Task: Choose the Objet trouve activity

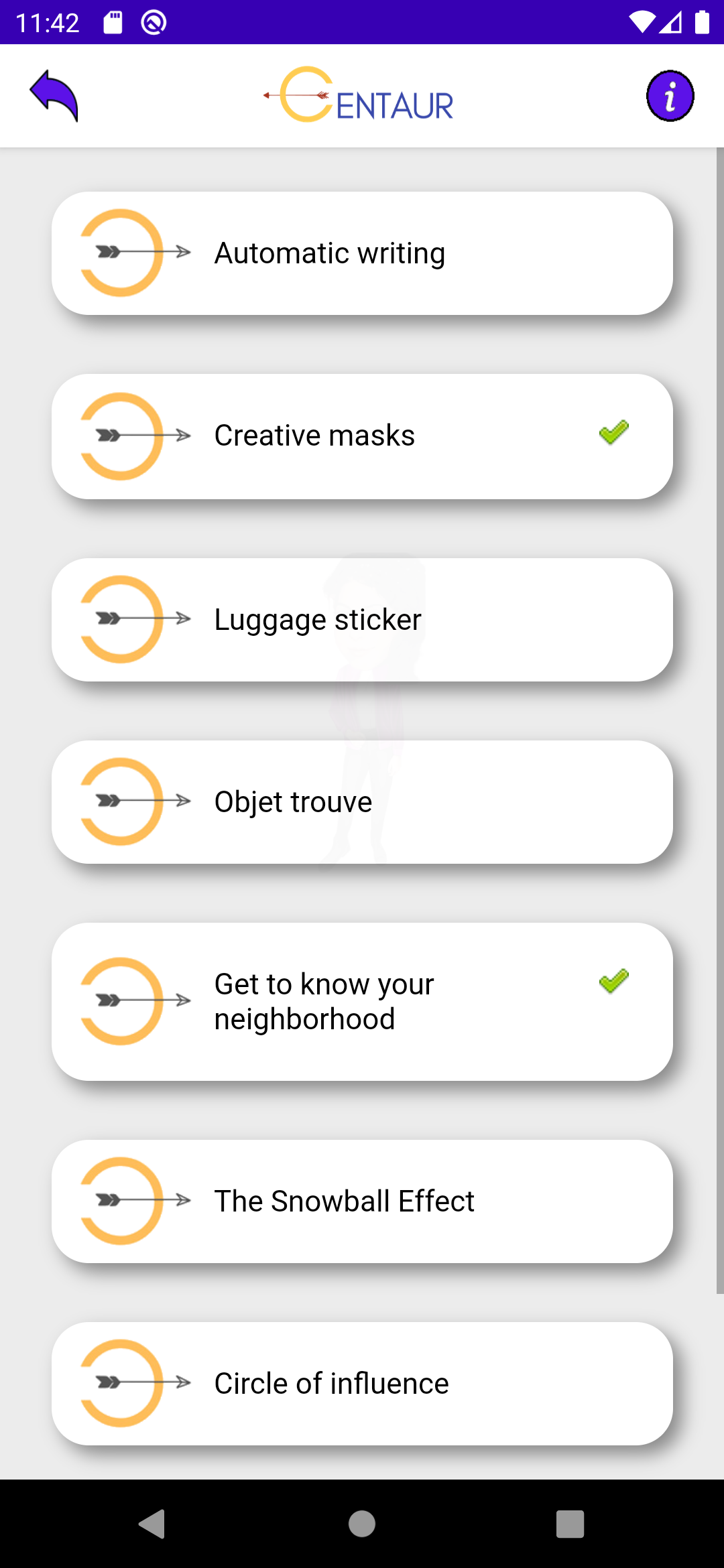Action: pos(362,802)
